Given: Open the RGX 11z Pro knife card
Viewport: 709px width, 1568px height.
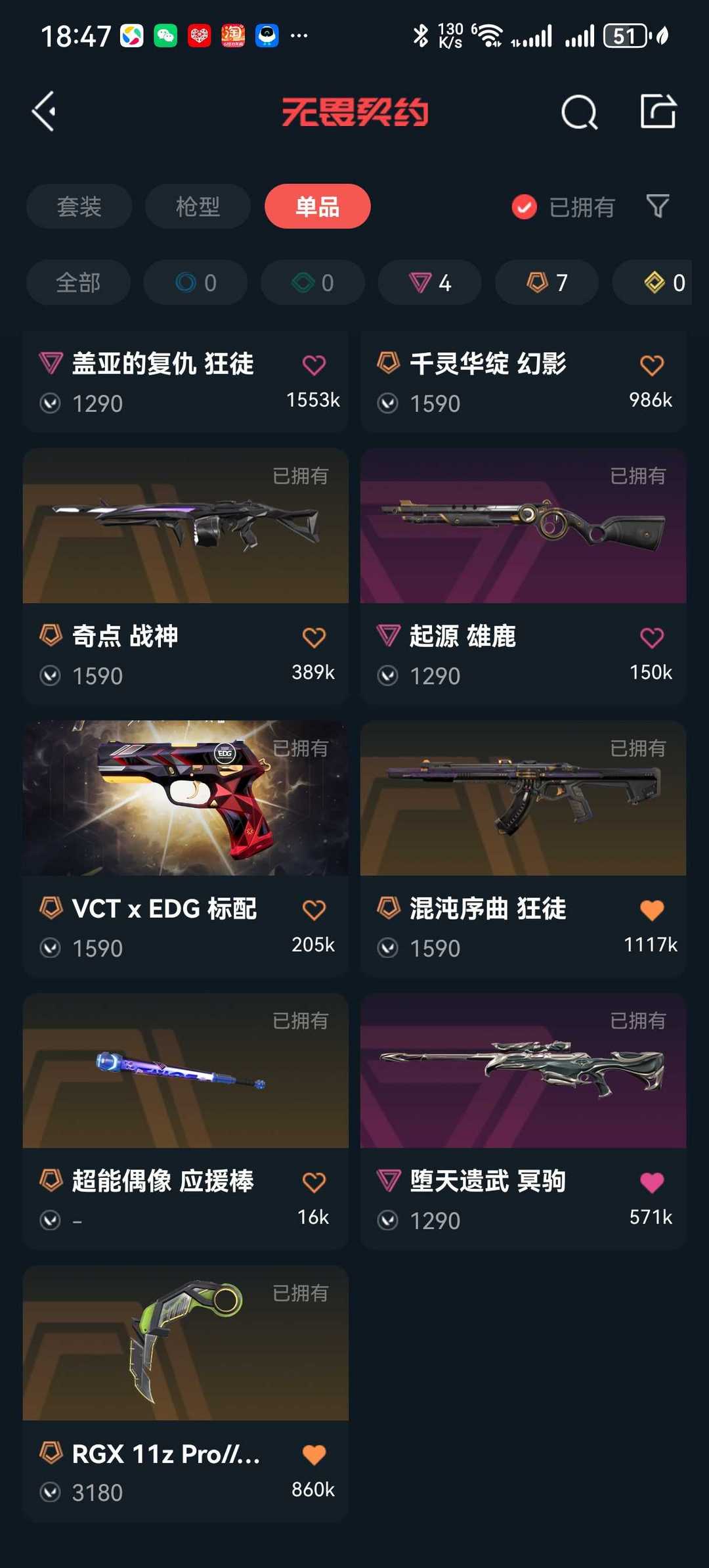Looking at the screenshot, I should [186, 1394].
